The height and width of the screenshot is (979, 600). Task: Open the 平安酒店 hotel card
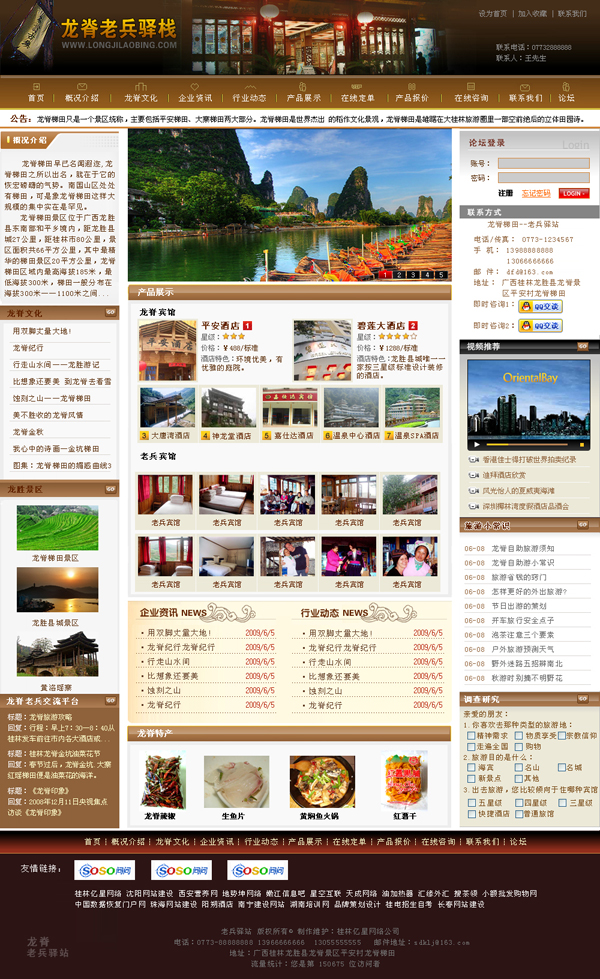pos(167,350)
